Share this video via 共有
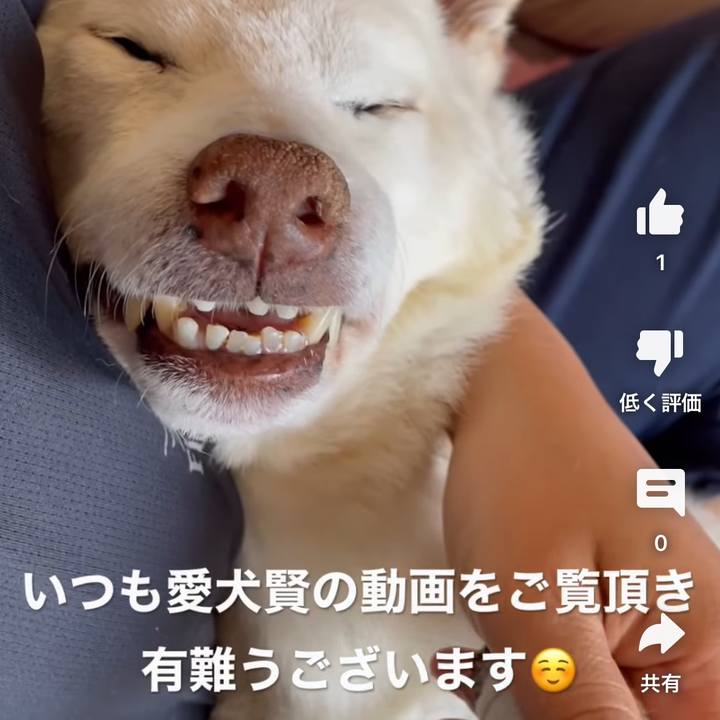Screen dimensions: 720x720 pyautogui.click(x=660, y=634)
